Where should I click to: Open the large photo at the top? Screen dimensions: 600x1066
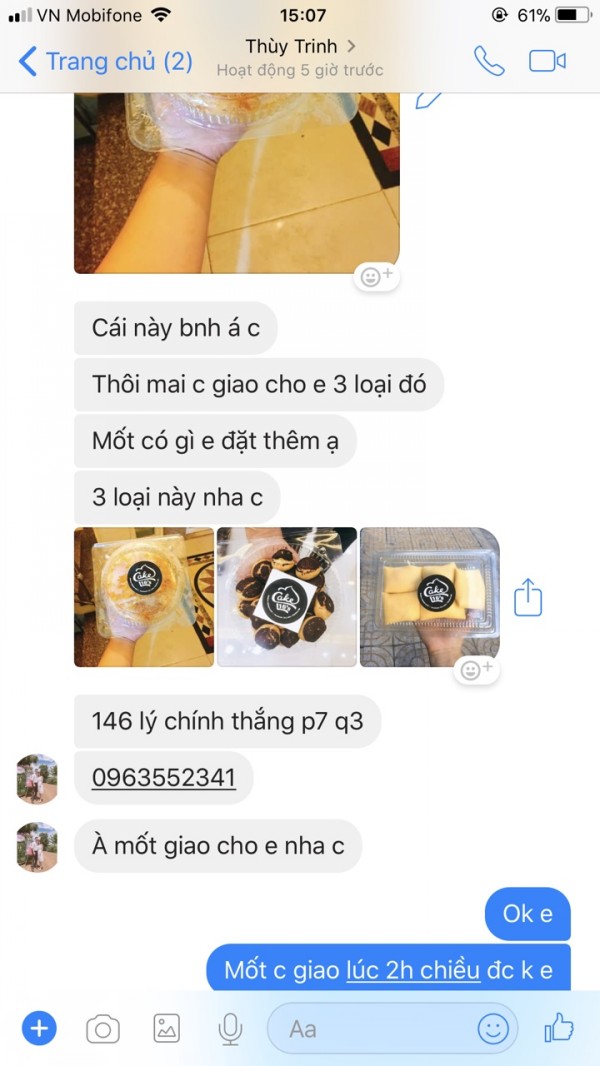click(237, 182)
